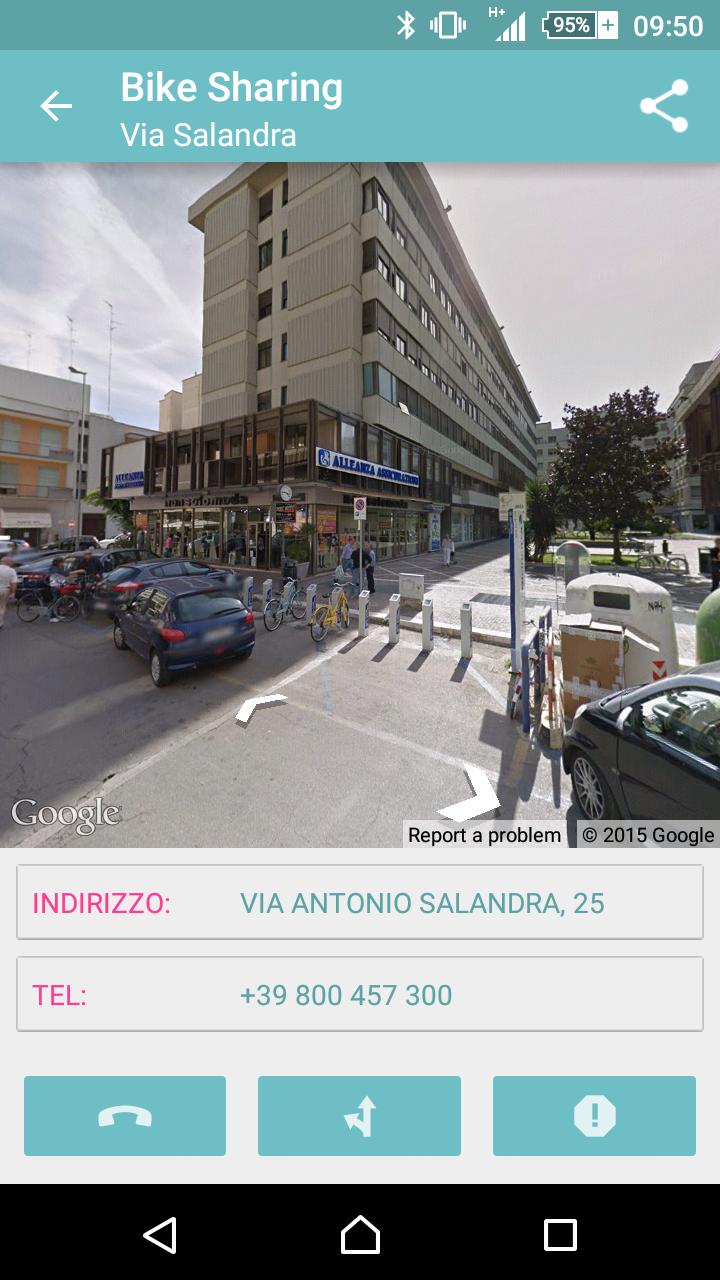Tap the back arrow in the app bar
This screenshot has width=720, height=1280.
[x=56, y=104]
